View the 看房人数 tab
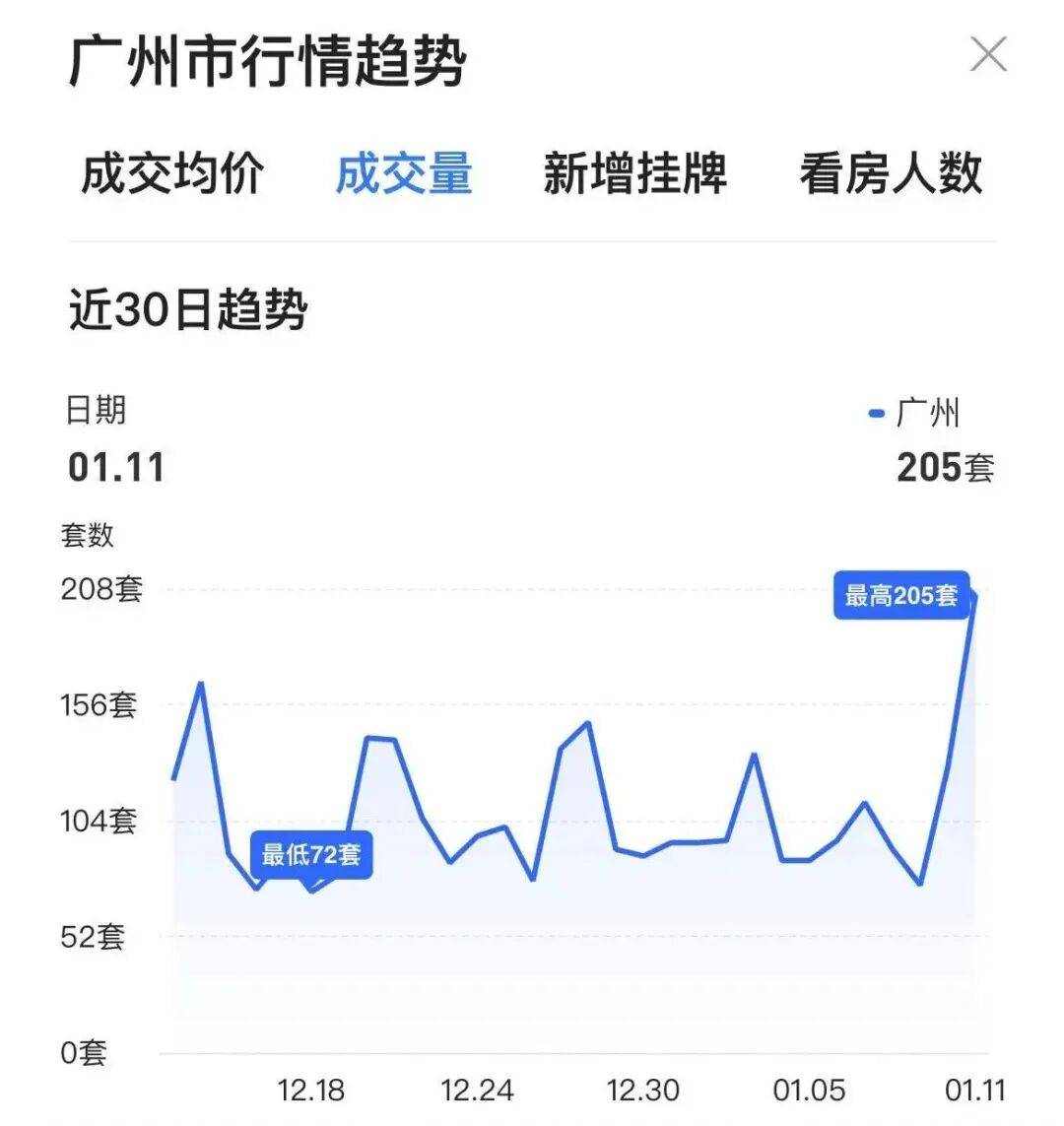The height and width of the screenshot is (1126, 1064). pos(891,174)
